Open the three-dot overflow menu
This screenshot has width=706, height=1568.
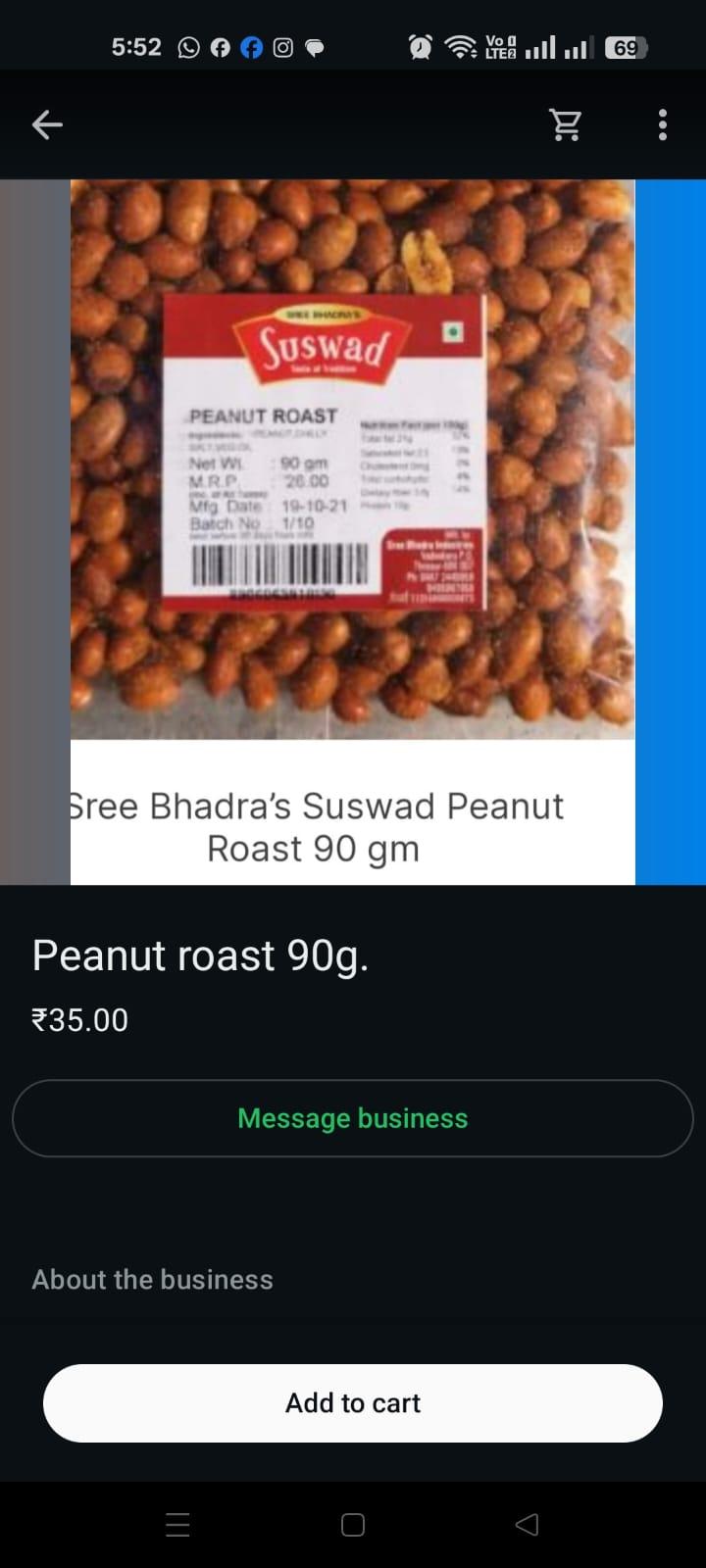[x=663, y=124]
